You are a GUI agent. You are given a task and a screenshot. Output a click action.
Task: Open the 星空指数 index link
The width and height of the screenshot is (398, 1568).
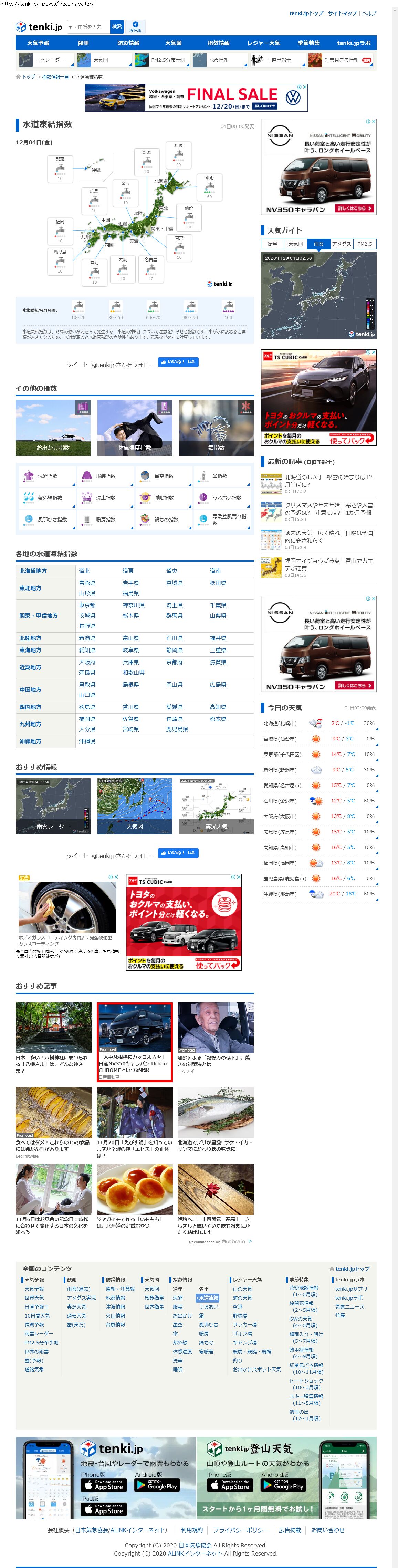[x=163, y=476]
